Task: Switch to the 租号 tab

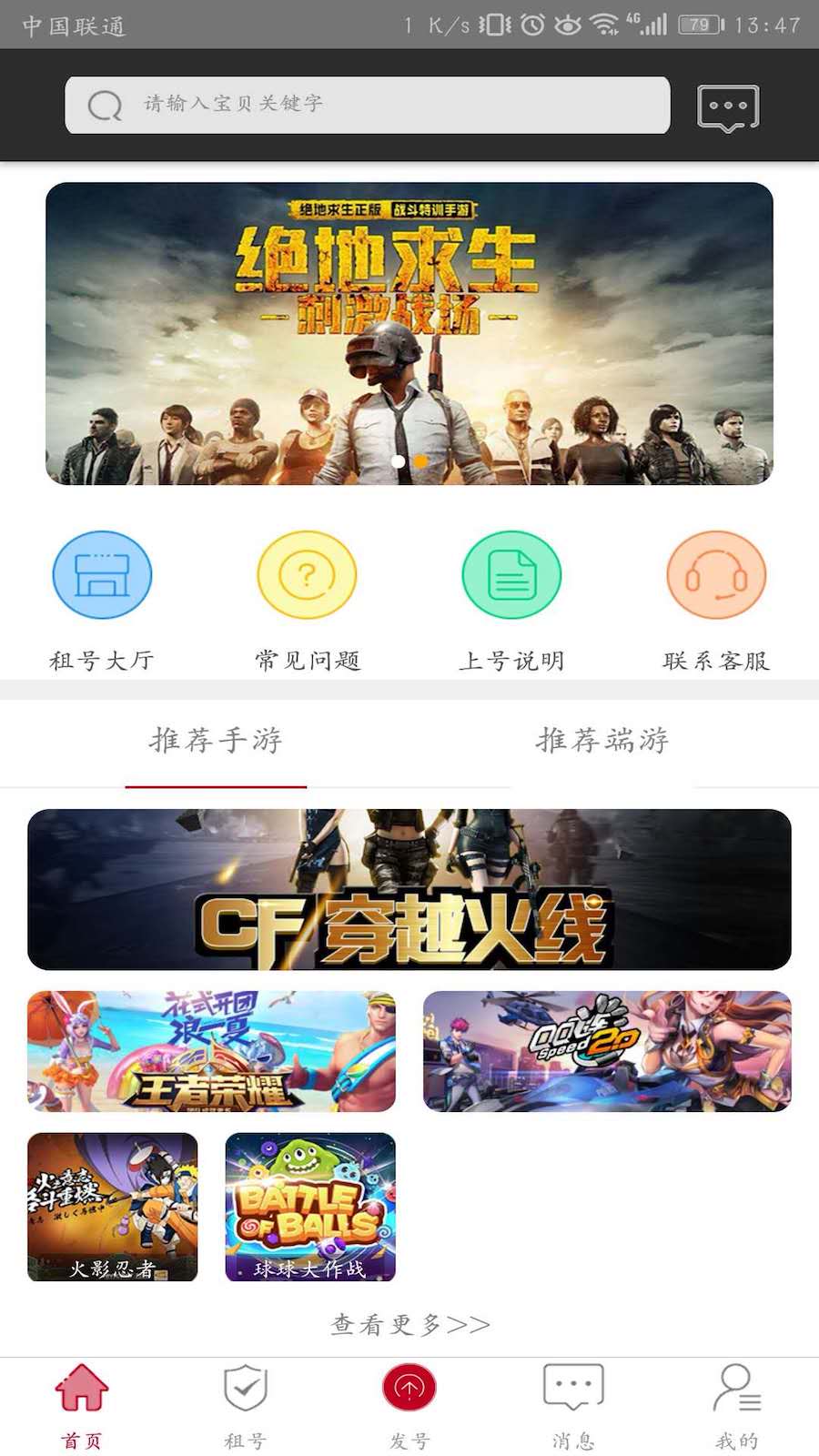Action: point(246,1406)
